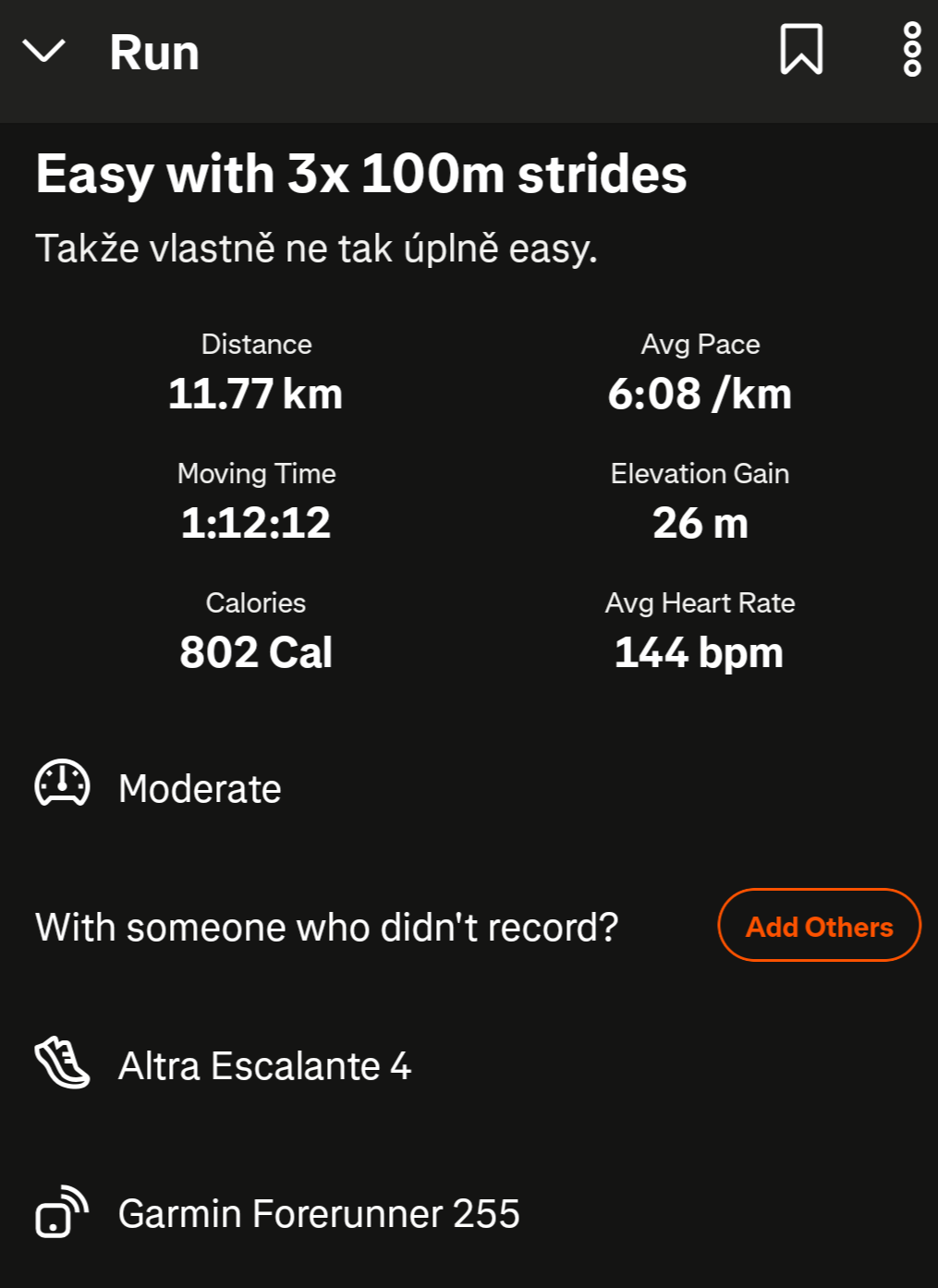This screenshot has height=1288, width=938.
Task: Open the Garmin Forerunner 255 device row
Action: [318, 1214]
